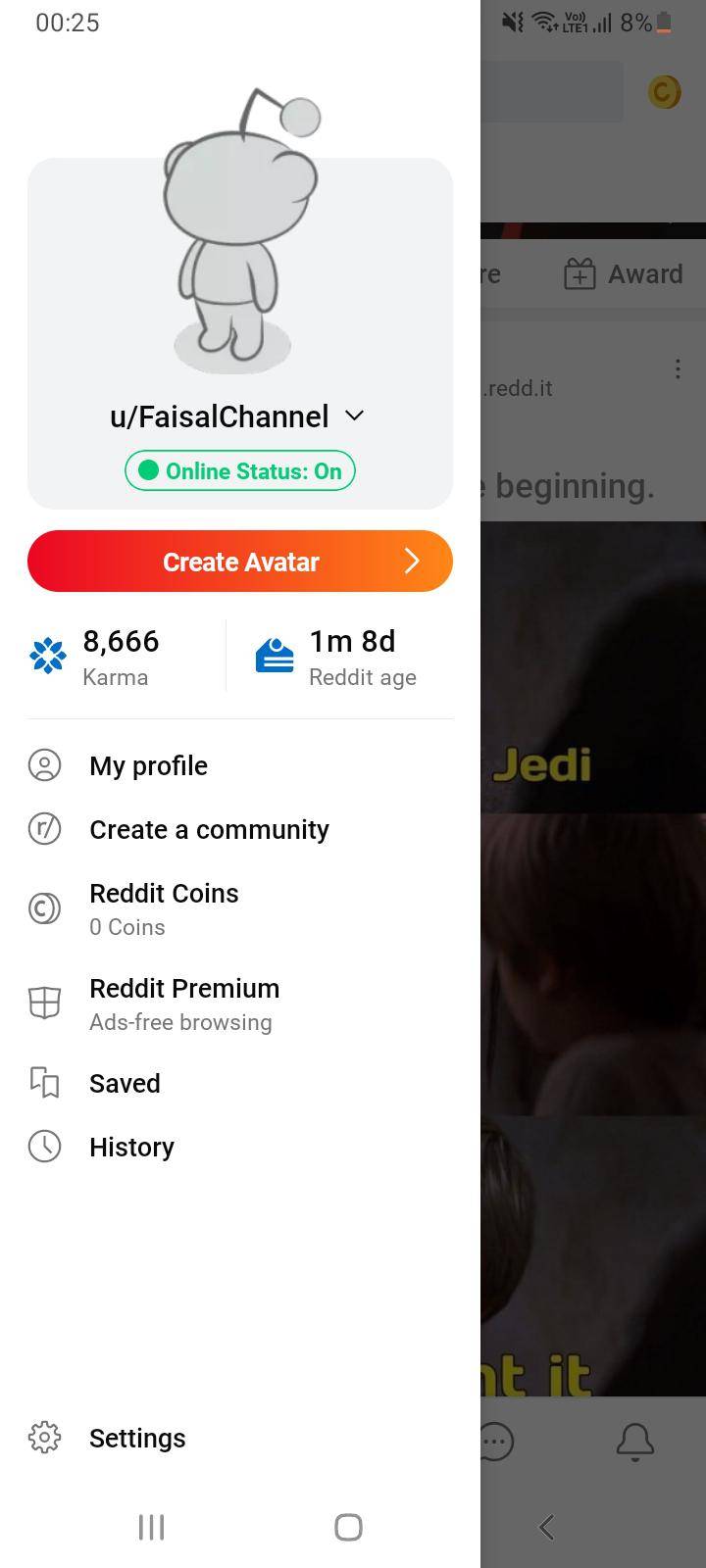Open your browsing History
The height and width of the screenshot is (1568, 706).
(x=131, y=1147)
